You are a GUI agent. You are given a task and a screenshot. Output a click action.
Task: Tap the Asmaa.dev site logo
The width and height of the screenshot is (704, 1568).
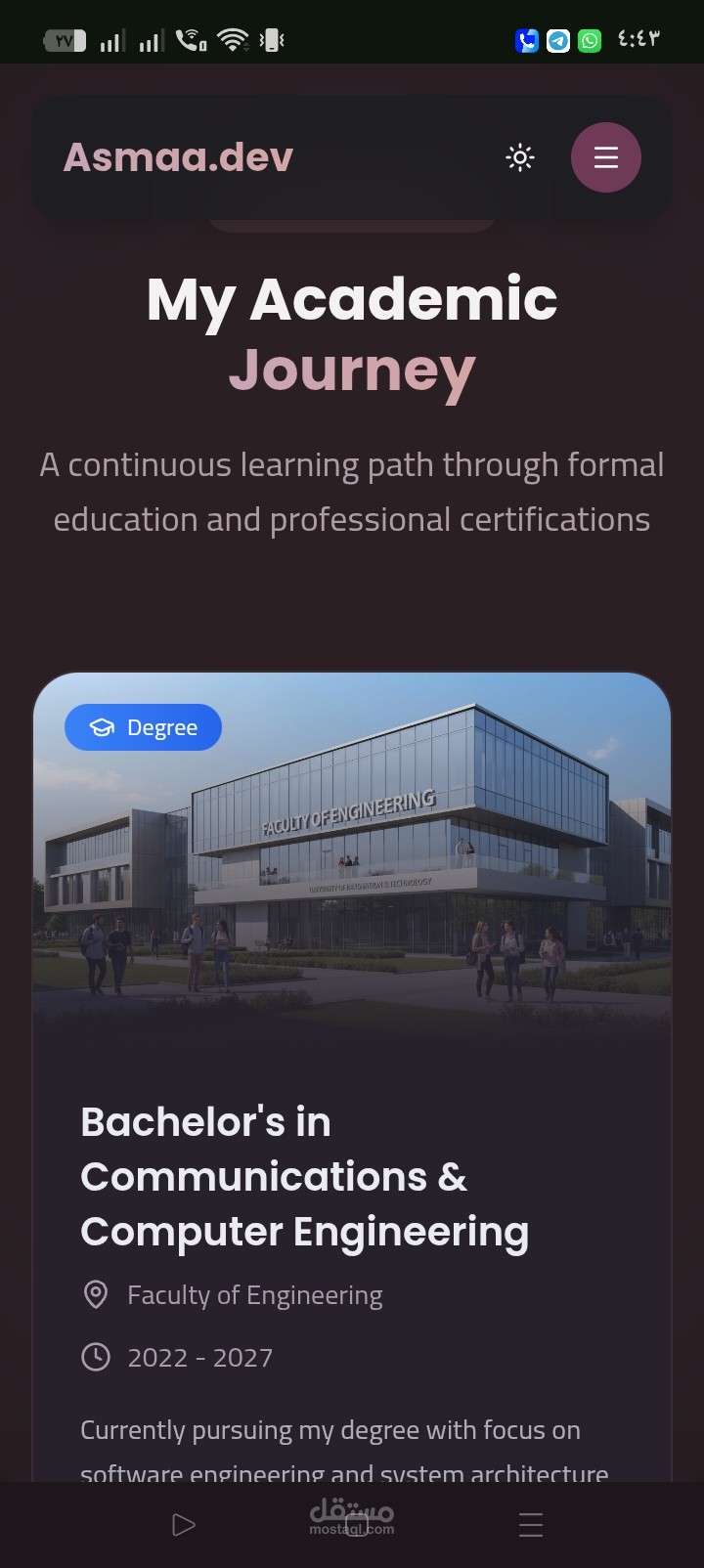coord(178,157)
